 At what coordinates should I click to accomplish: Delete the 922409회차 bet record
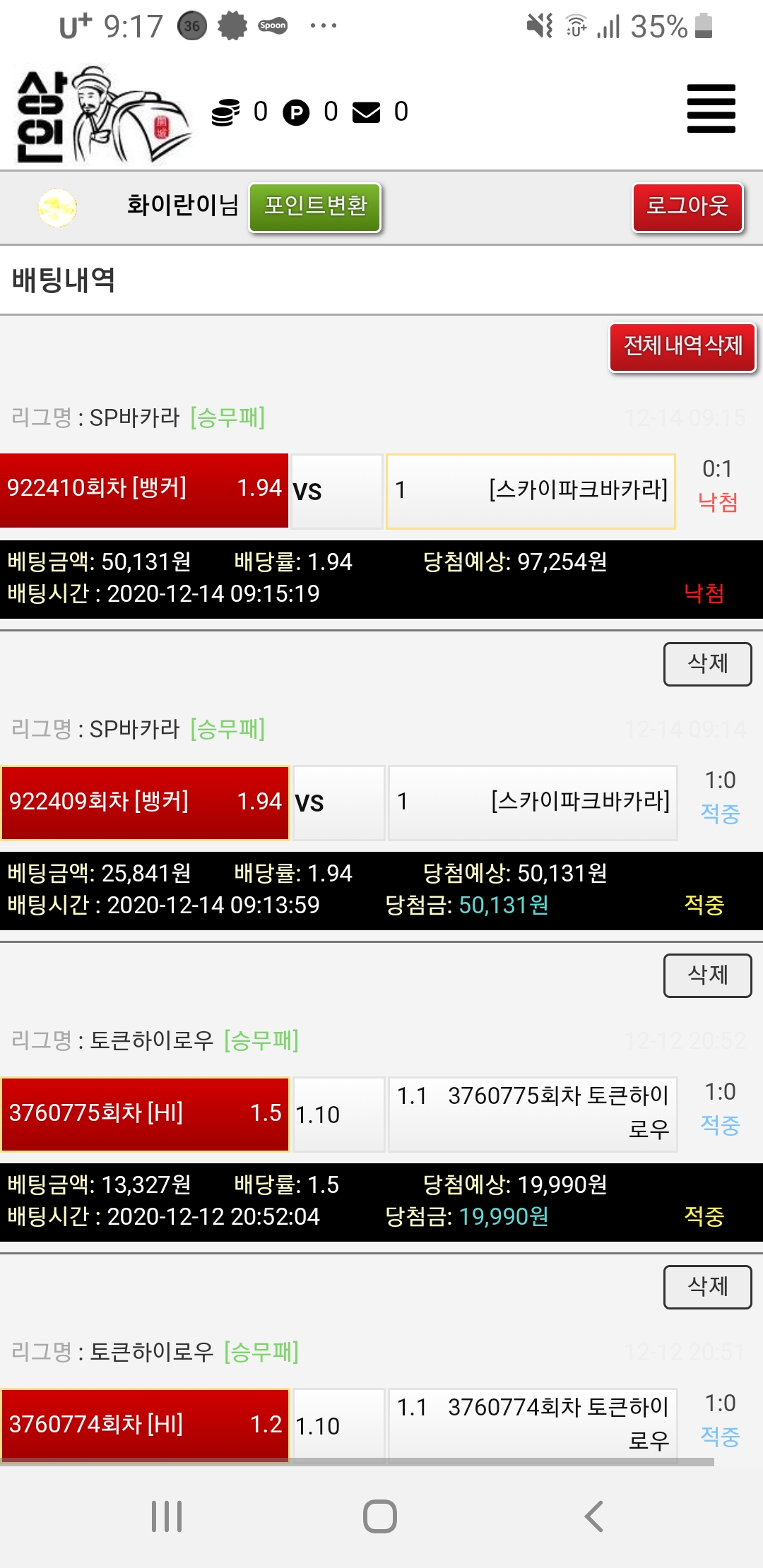[x=707, y=975]
